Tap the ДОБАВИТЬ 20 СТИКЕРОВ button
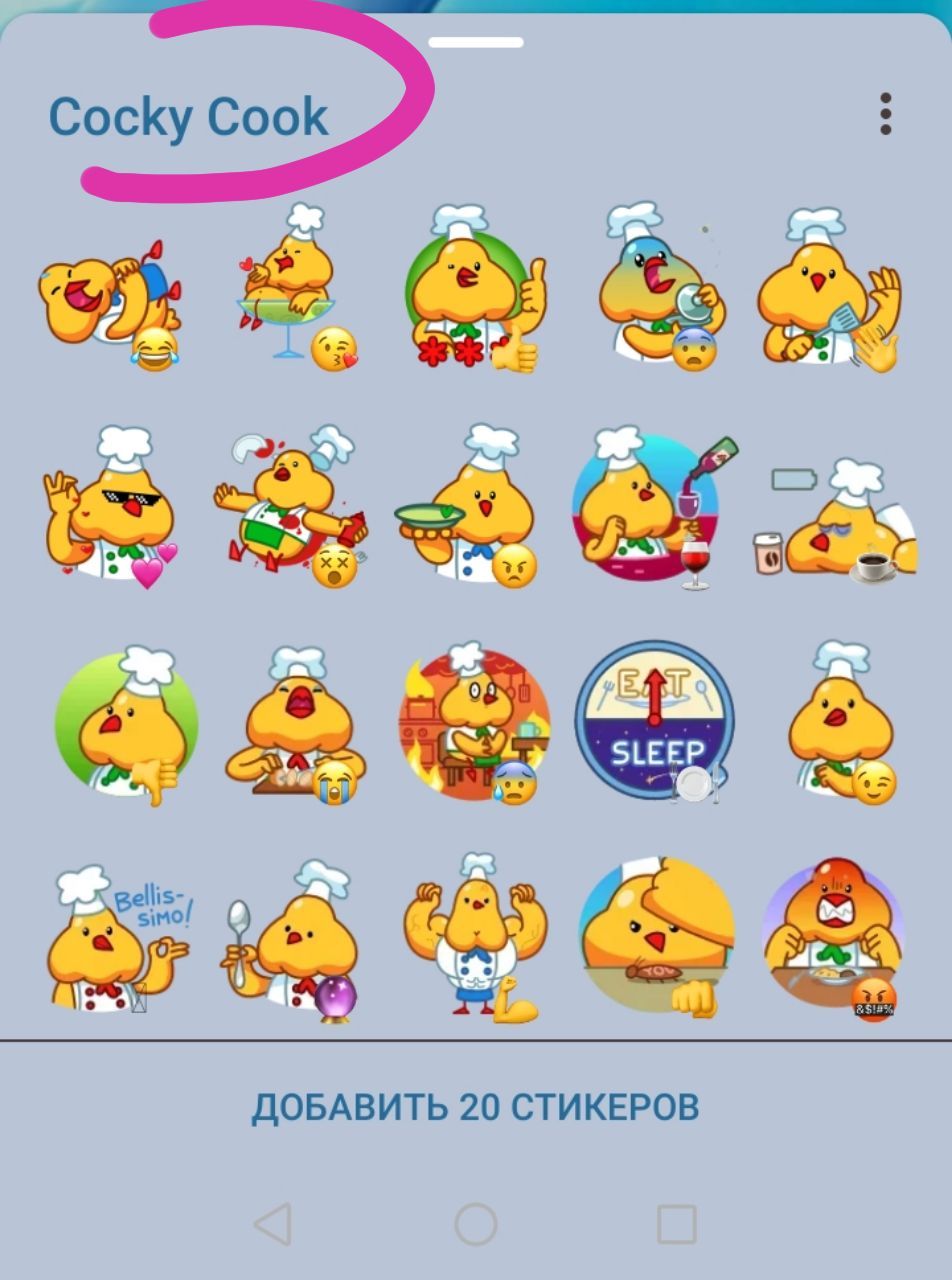952x1280 pixels. point(475,1107)
